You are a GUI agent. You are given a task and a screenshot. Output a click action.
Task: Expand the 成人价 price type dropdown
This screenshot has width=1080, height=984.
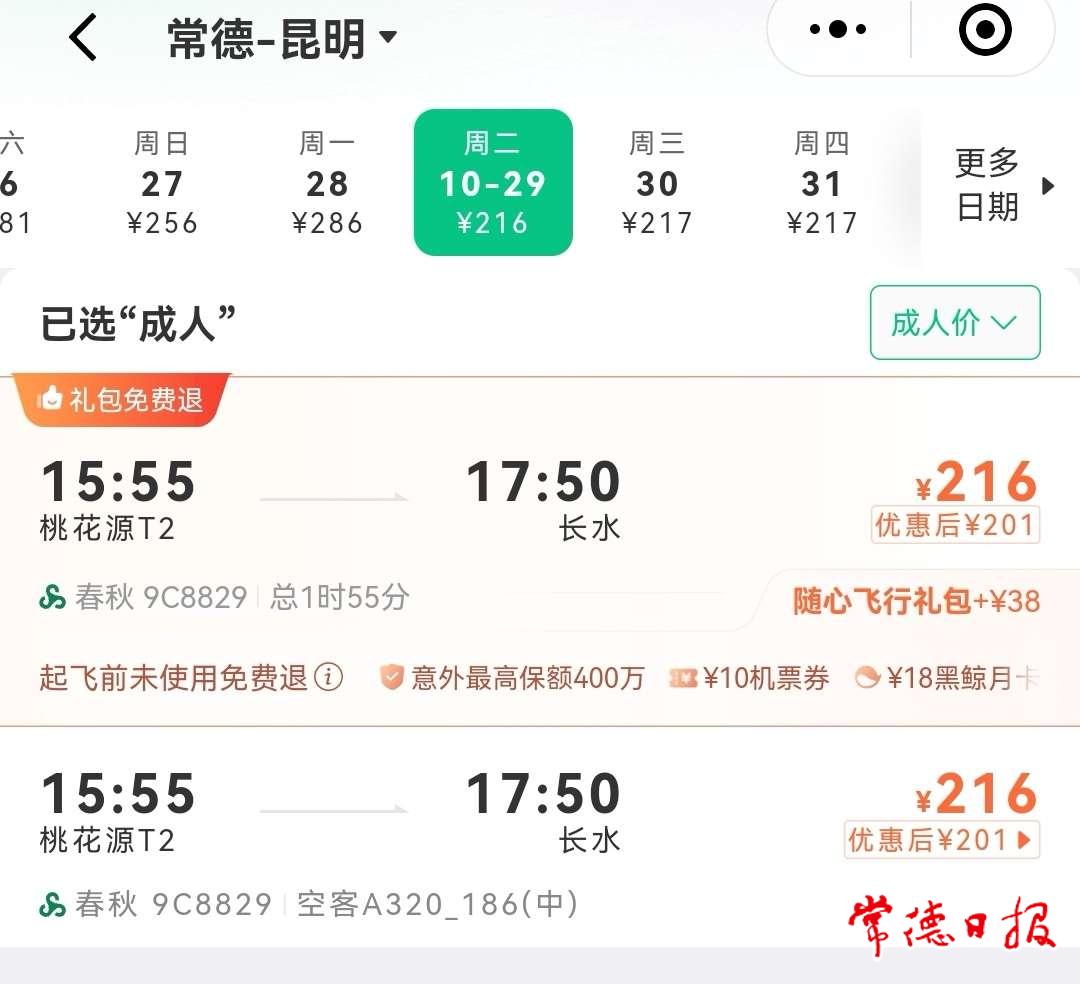(954, 322)
